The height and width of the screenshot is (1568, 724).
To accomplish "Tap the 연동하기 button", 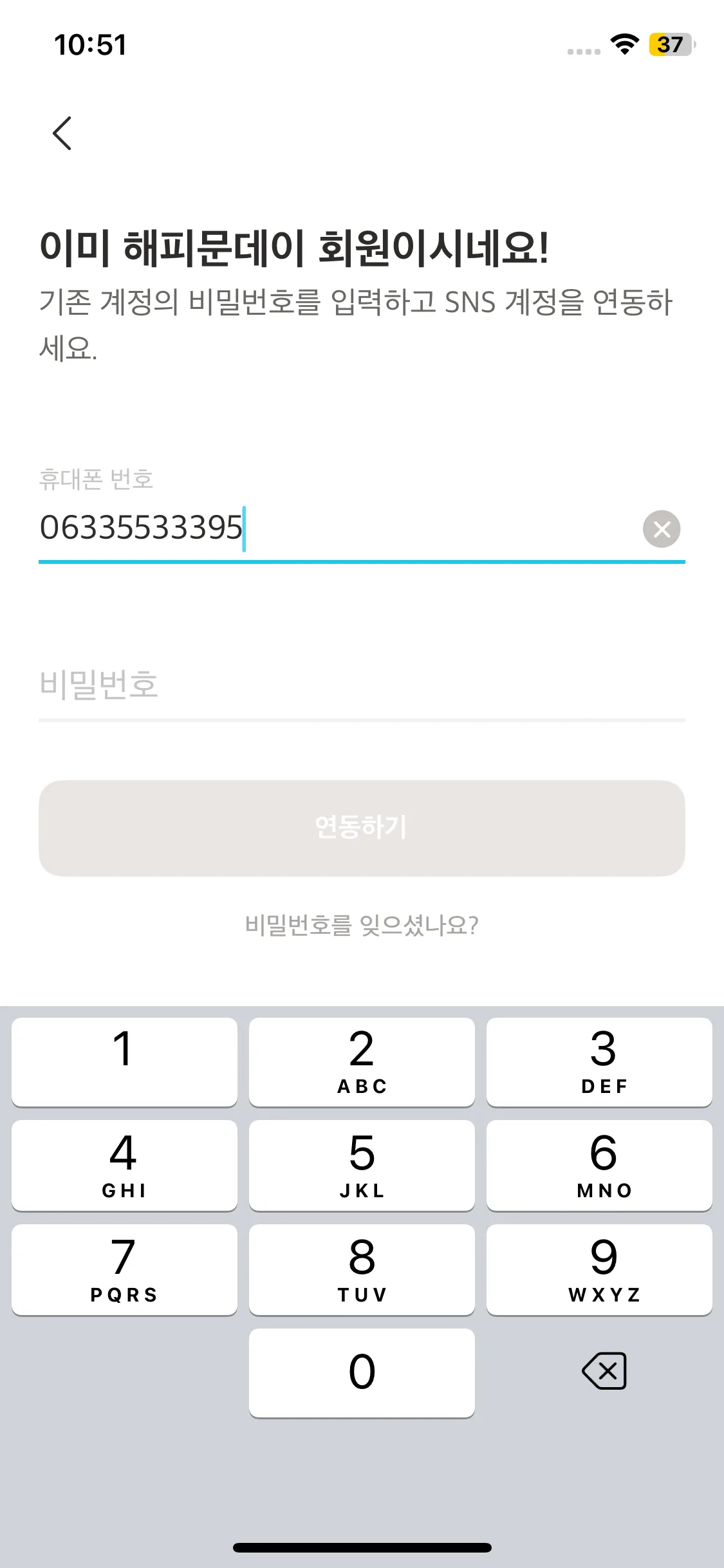I will pos(362,828).
